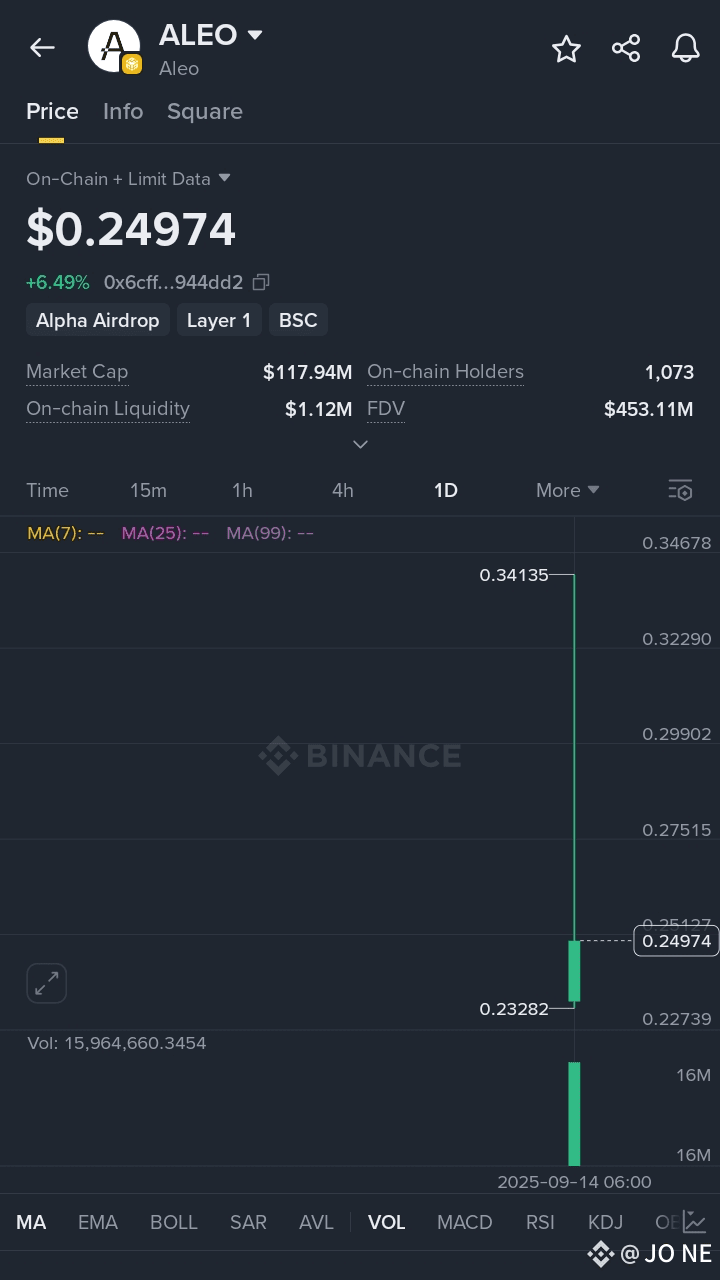This screenshot has height=1280, width=720.
Task: Open the share options icon
Action: coord(626,47)
